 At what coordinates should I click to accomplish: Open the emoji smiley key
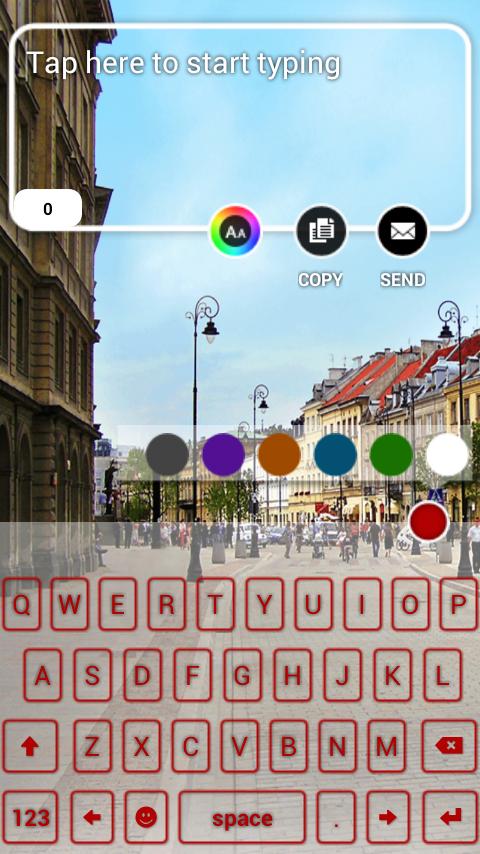146,818
